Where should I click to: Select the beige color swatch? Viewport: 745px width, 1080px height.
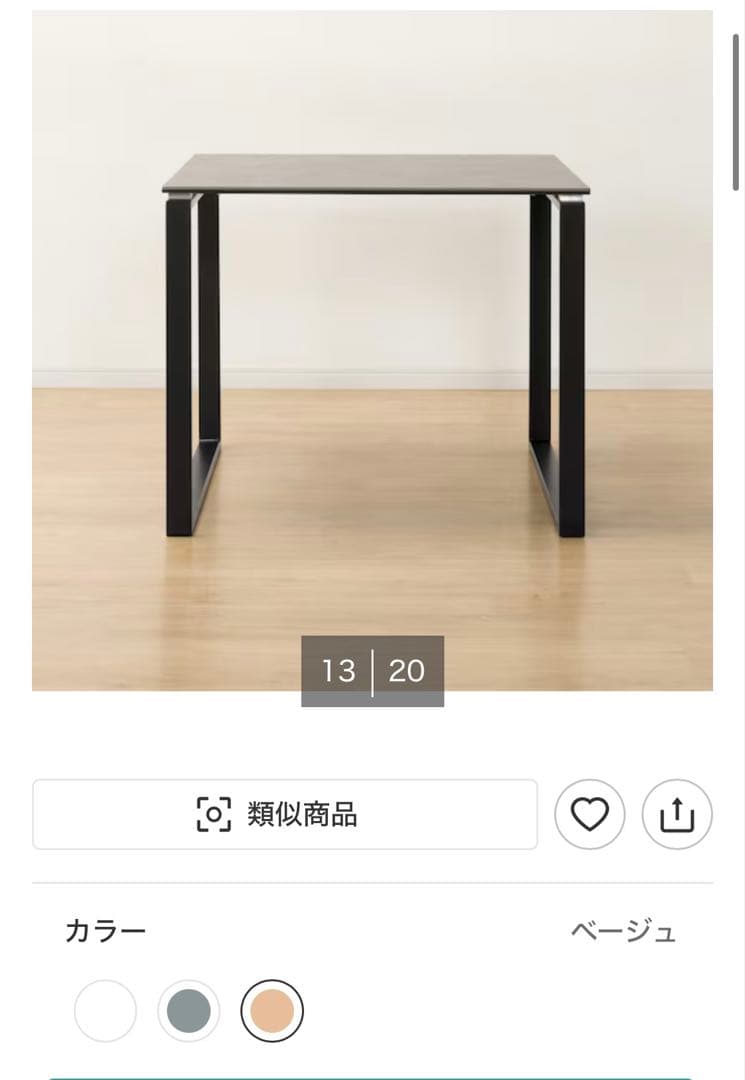(273, 1011)
